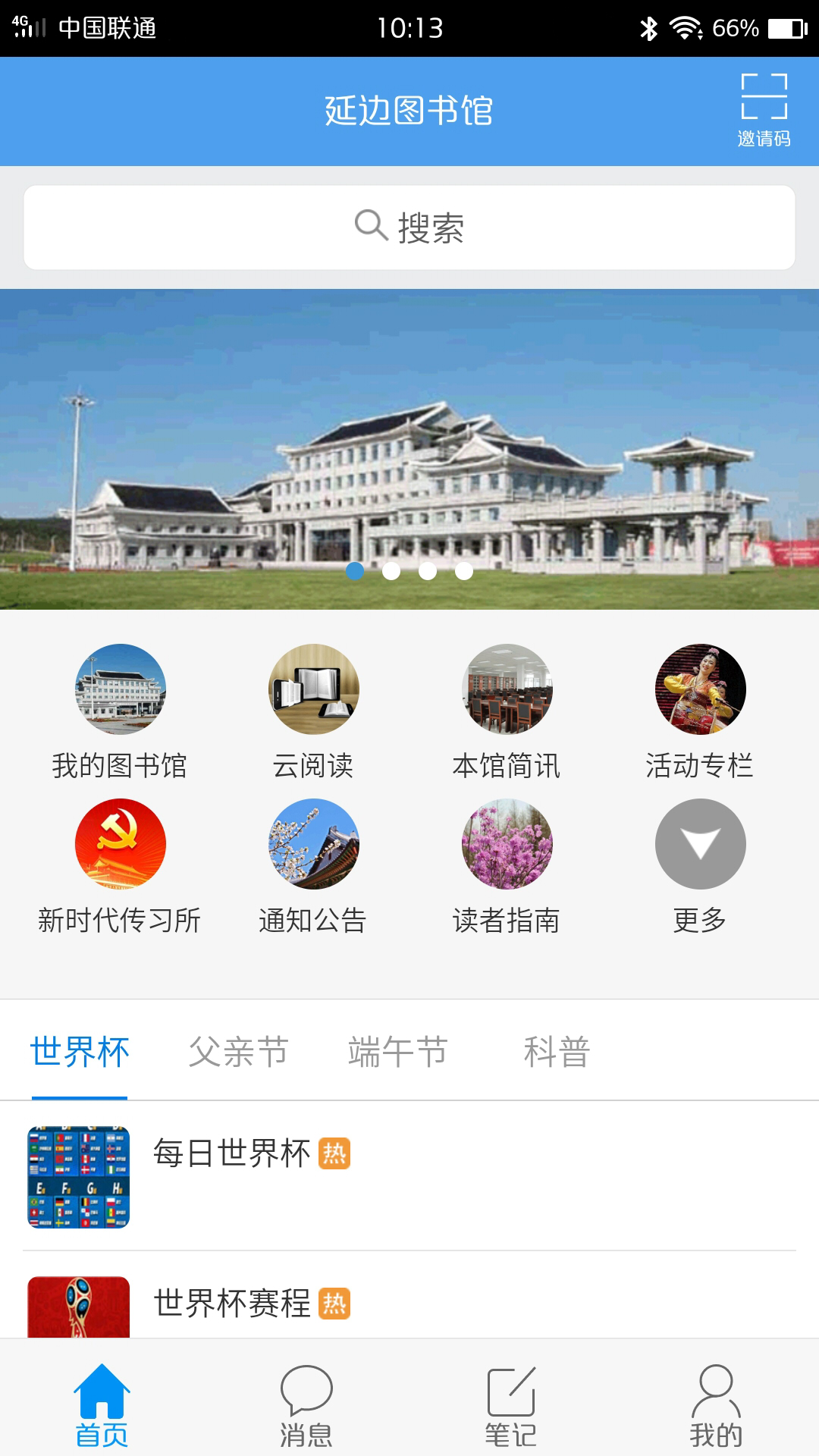Tap the 搜索 search box
819x1456 pixels.
coord(409,227)
